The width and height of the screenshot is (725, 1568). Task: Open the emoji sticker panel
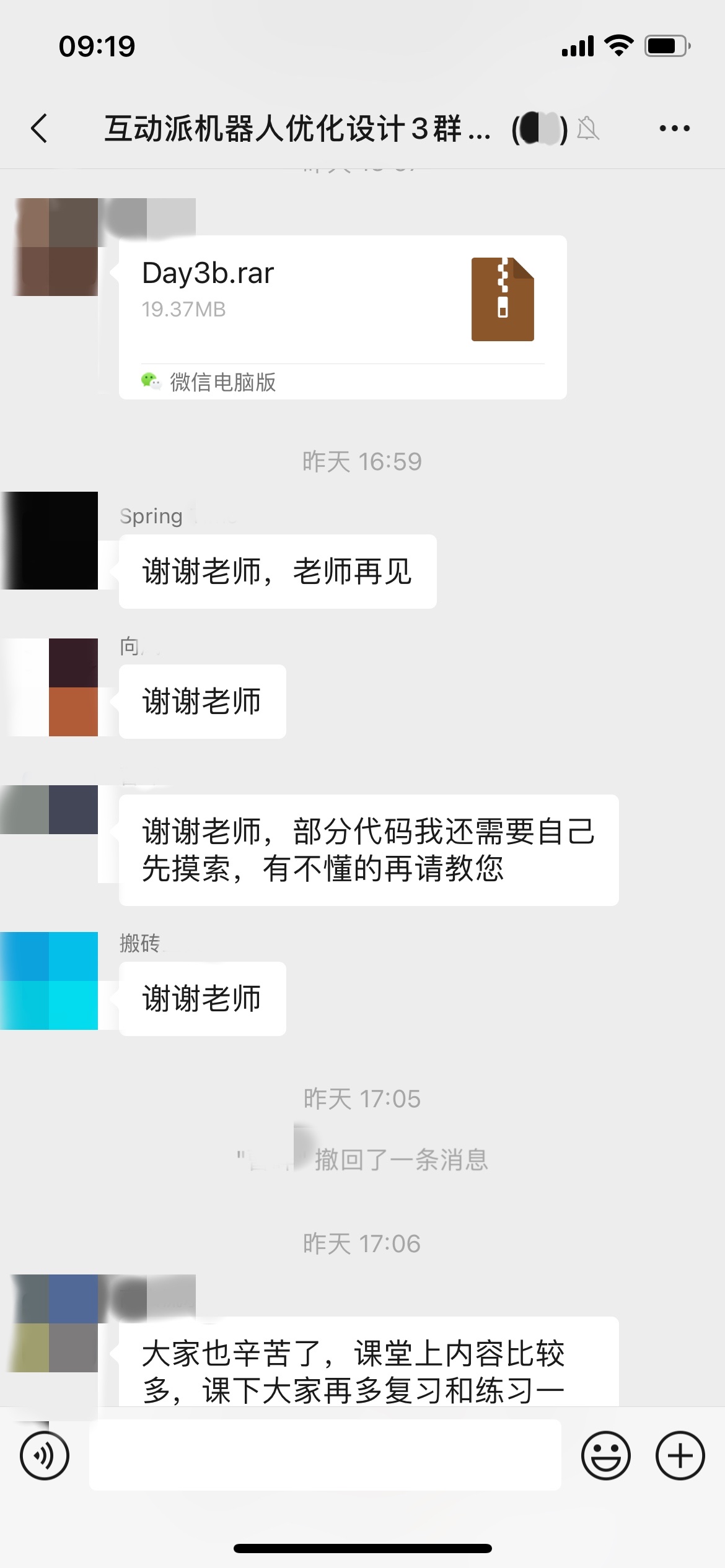coord(605,1455)
